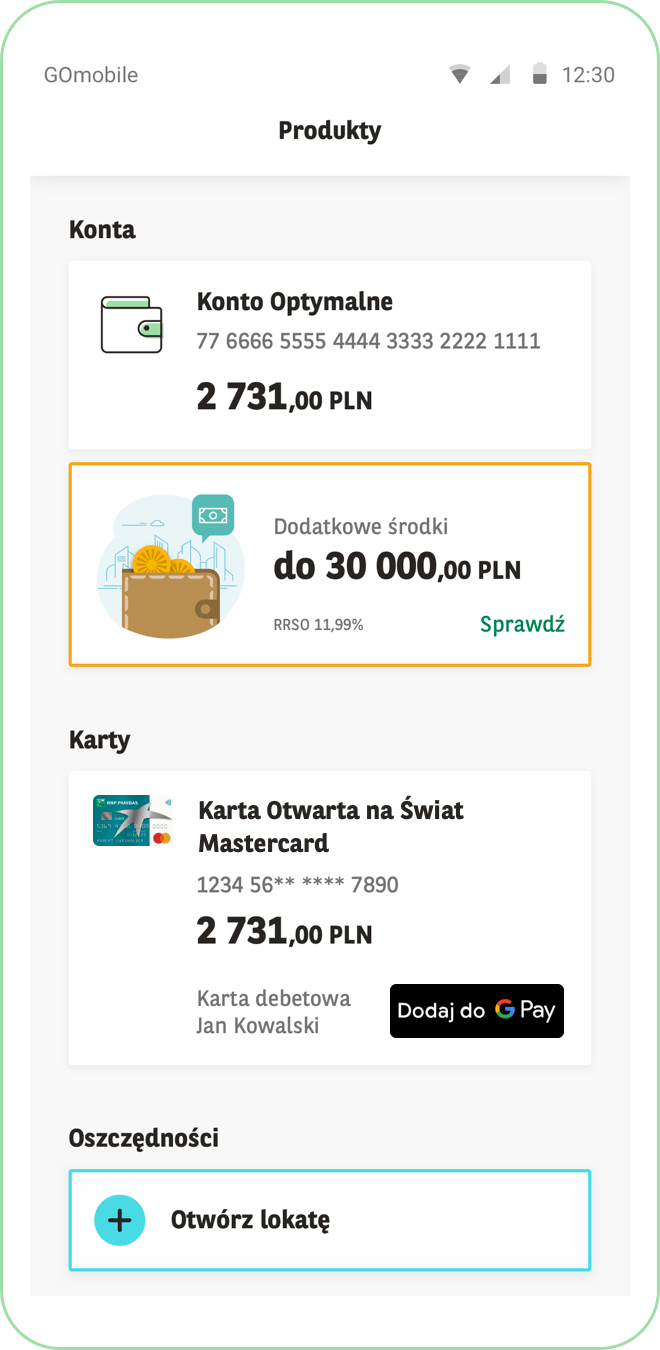Open the Karta Otwarta na Świat Mastercard card
This screenshot has width=660, height=1350.
330,918
